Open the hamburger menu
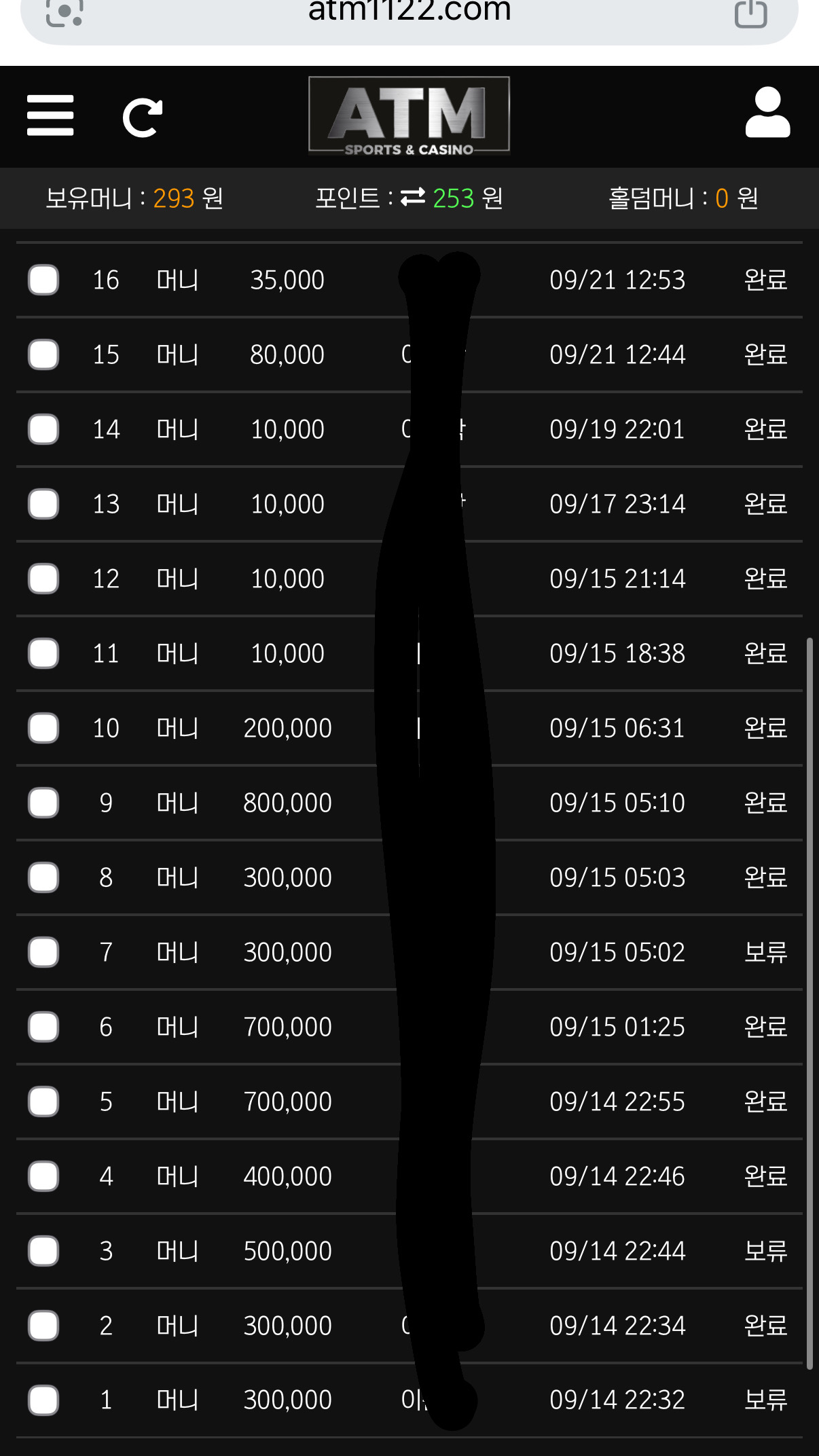 point(50,115)
